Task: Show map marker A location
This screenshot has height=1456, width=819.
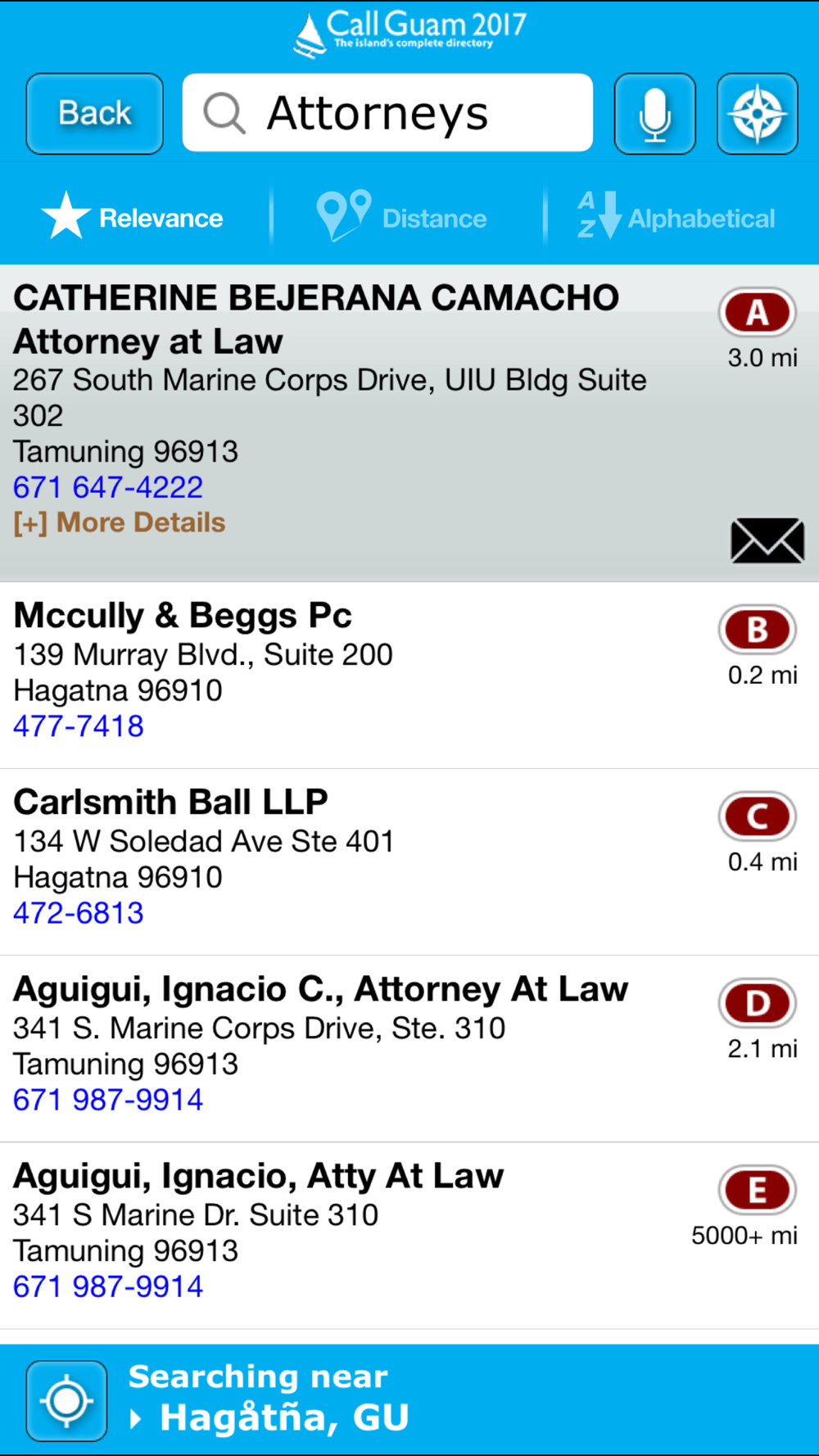Action: click(758, 312)
